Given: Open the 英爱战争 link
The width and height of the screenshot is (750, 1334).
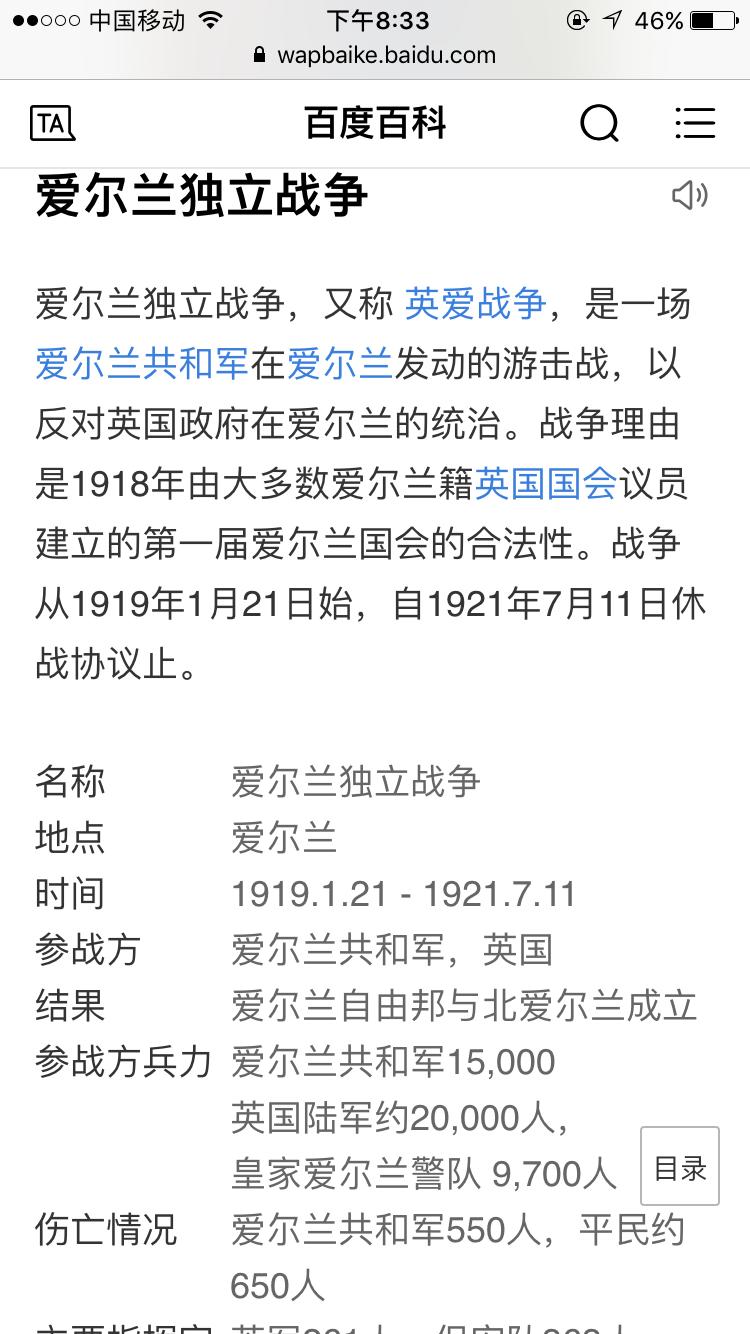Looking at the screenshot, I should 472,305.
